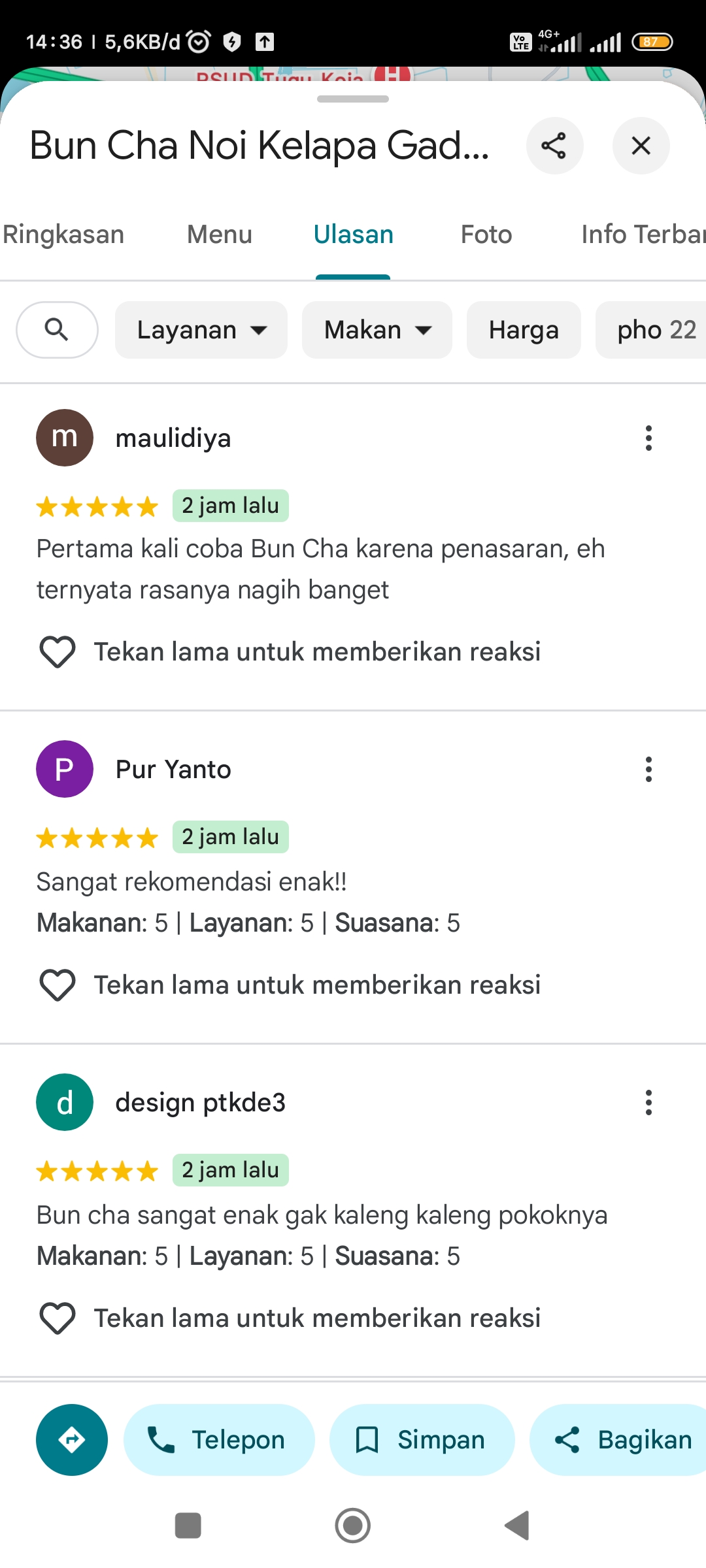
Task: Like Pur Yanto's review with the heart
Action: (x=58, y=985)
